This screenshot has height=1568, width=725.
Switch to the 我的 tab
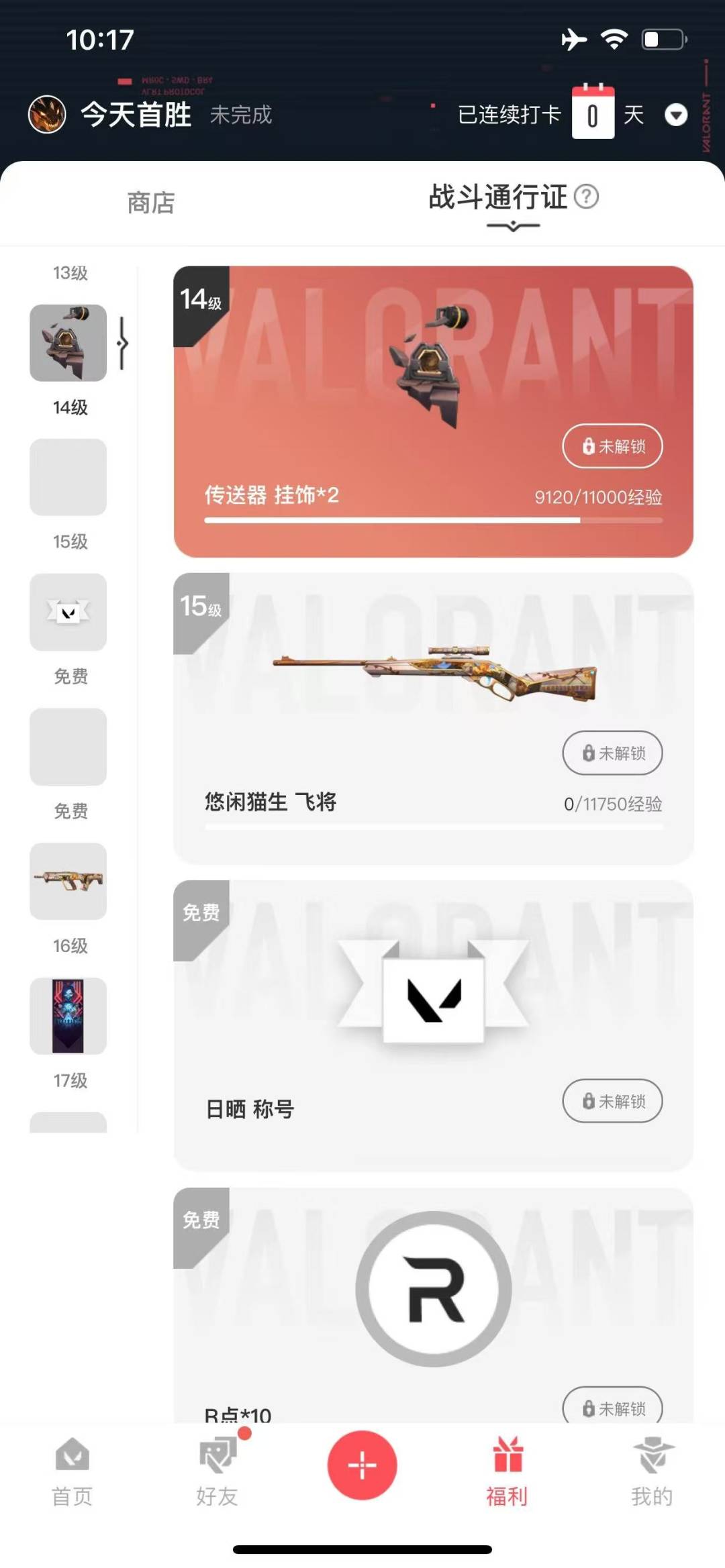point(652,1472)
